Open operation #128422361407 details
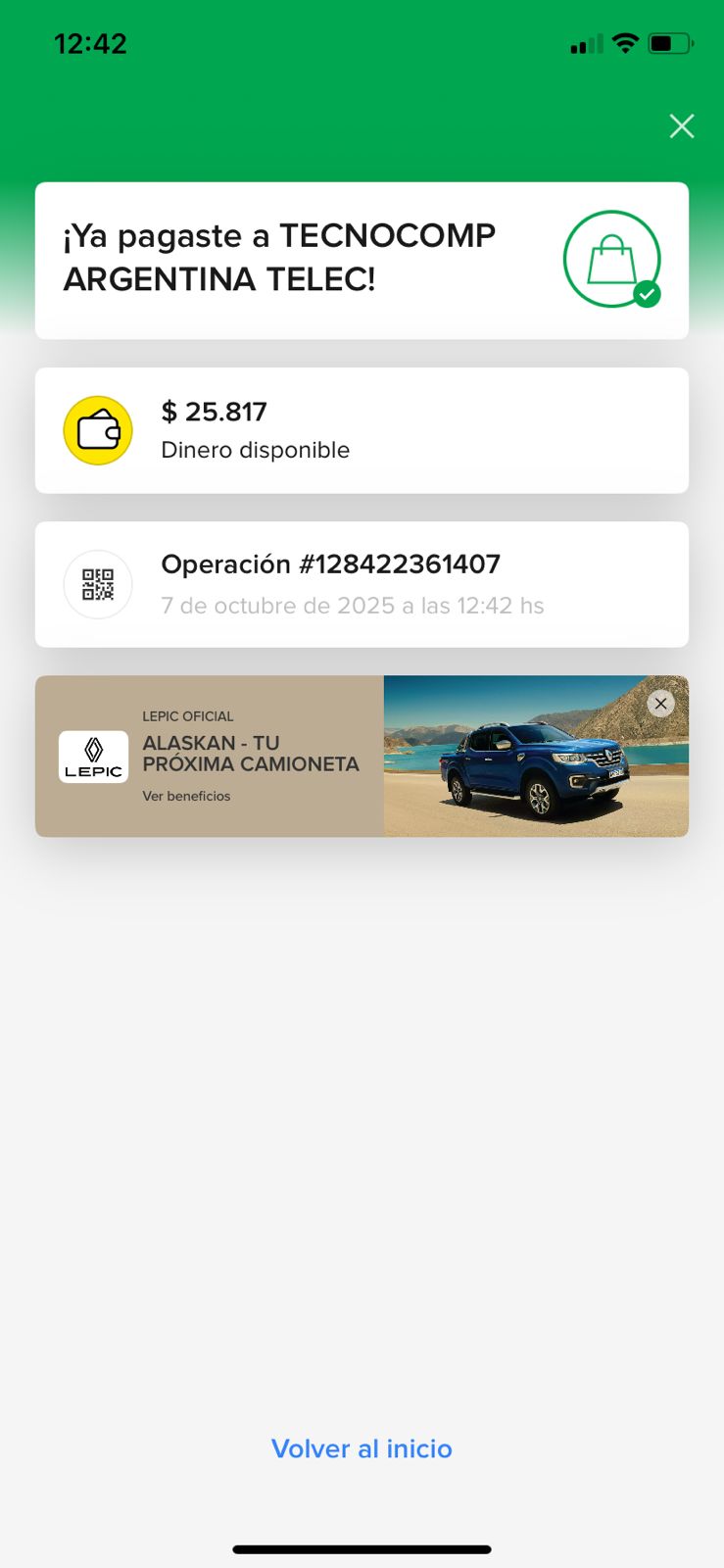The width and height of the screenshot is (724, 1568). pos(362,584)
